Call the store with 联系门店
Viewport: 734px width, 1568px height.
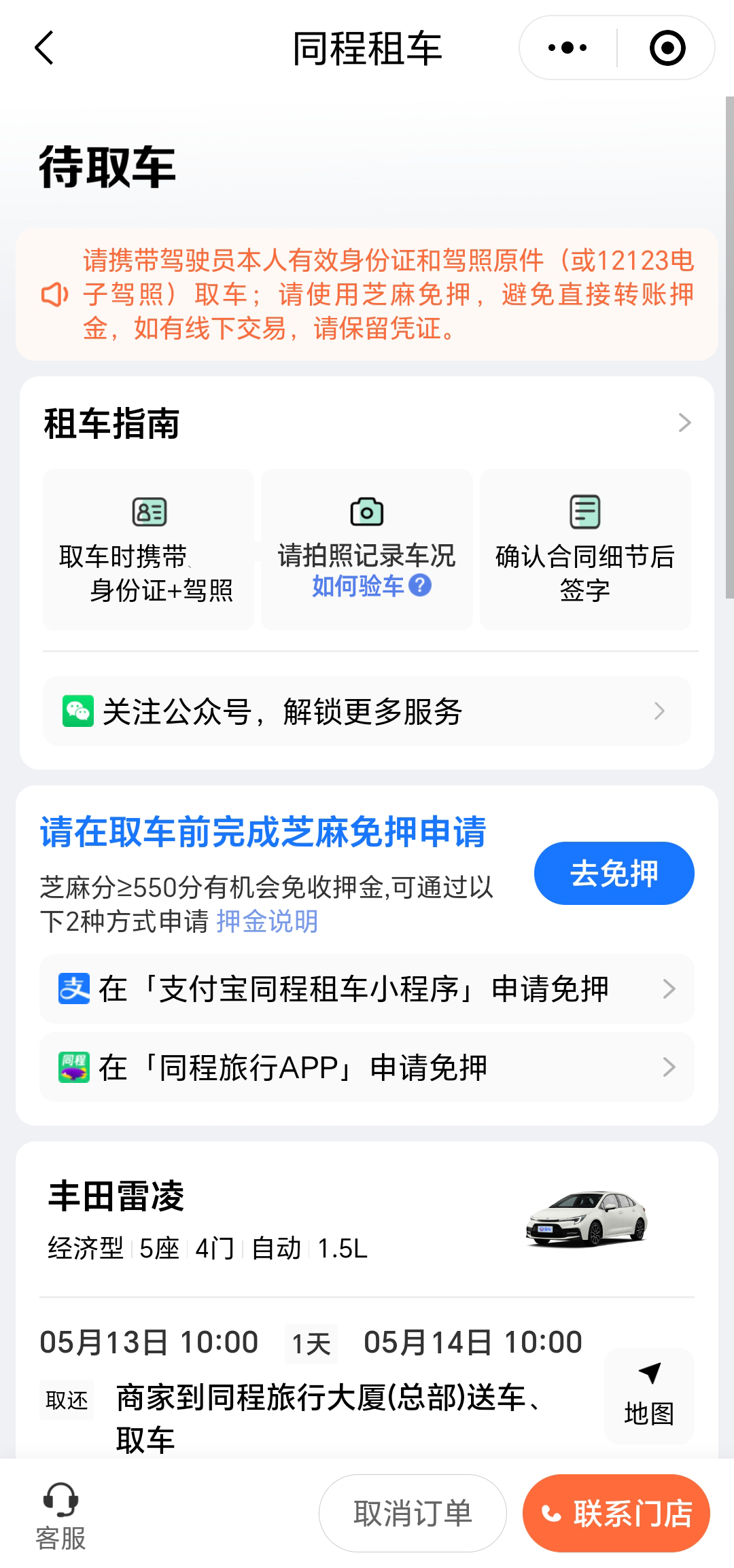coord(616,1514)
